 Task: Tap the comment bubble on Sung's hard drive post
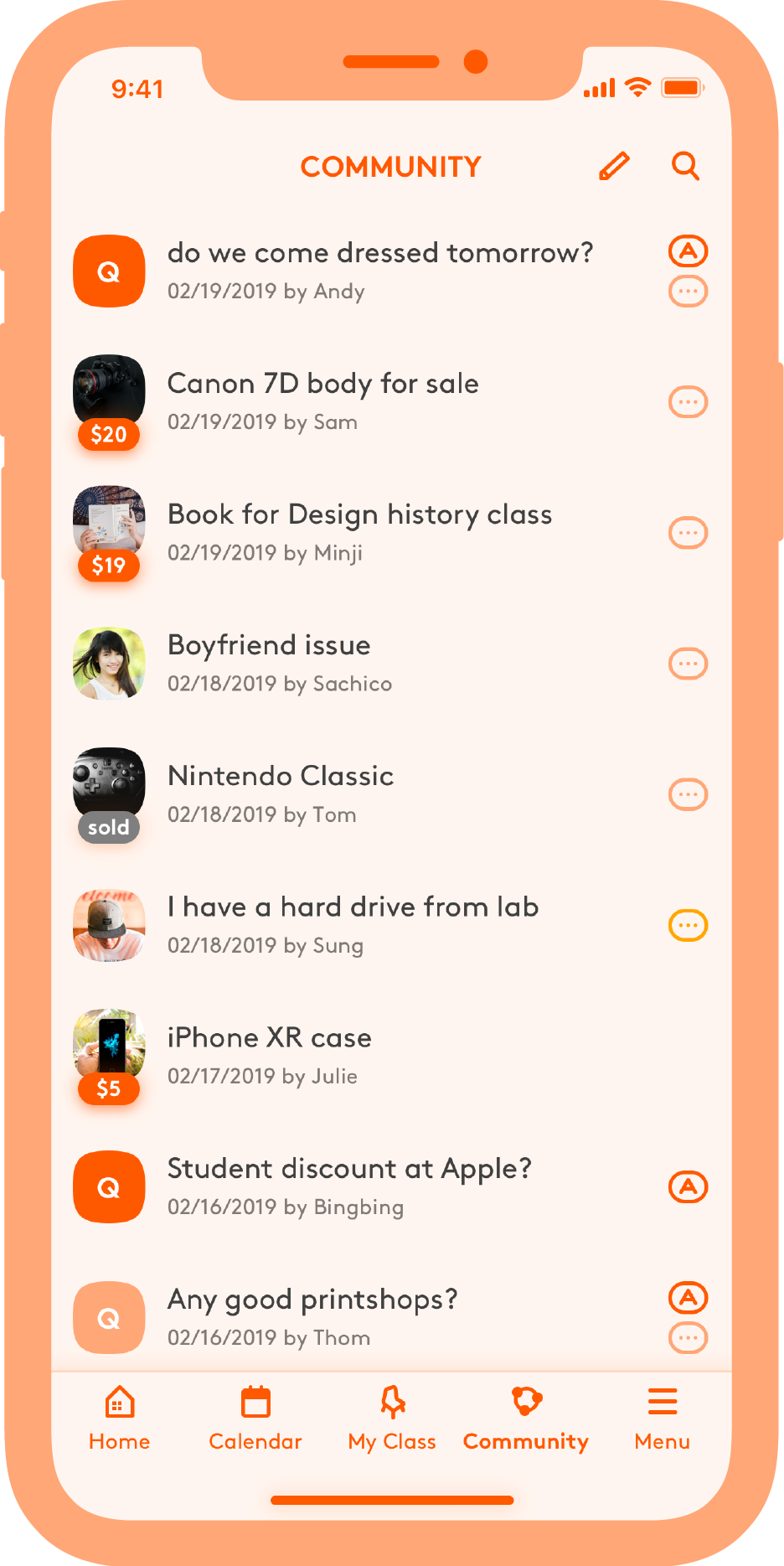(x=689, y=925)
